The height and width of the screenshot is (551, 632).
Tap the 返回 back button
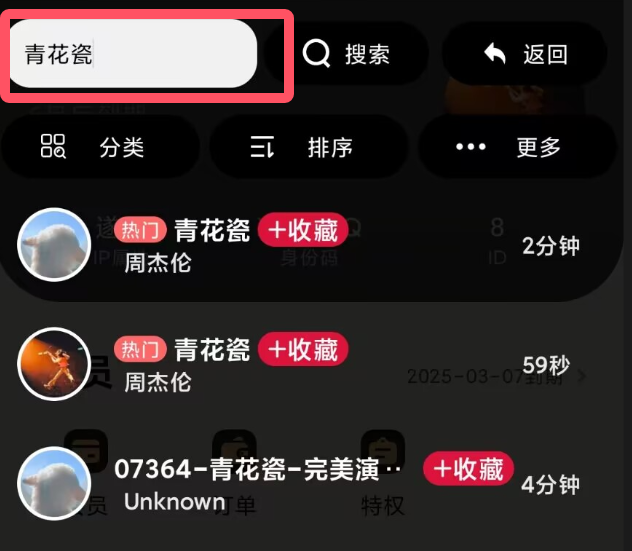(525, 54)
